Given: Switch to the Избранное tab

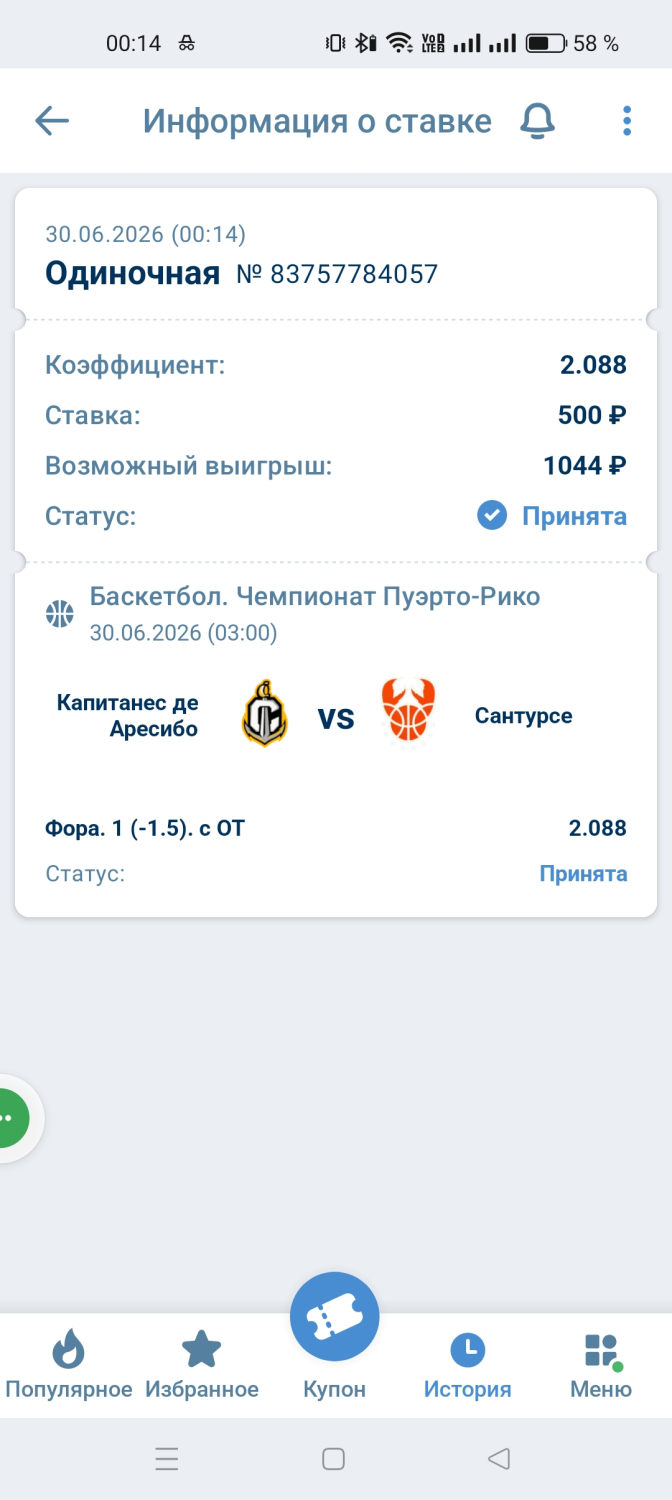Looking at the screenshot, I should pyautogui.click(x=202, y=1364).
